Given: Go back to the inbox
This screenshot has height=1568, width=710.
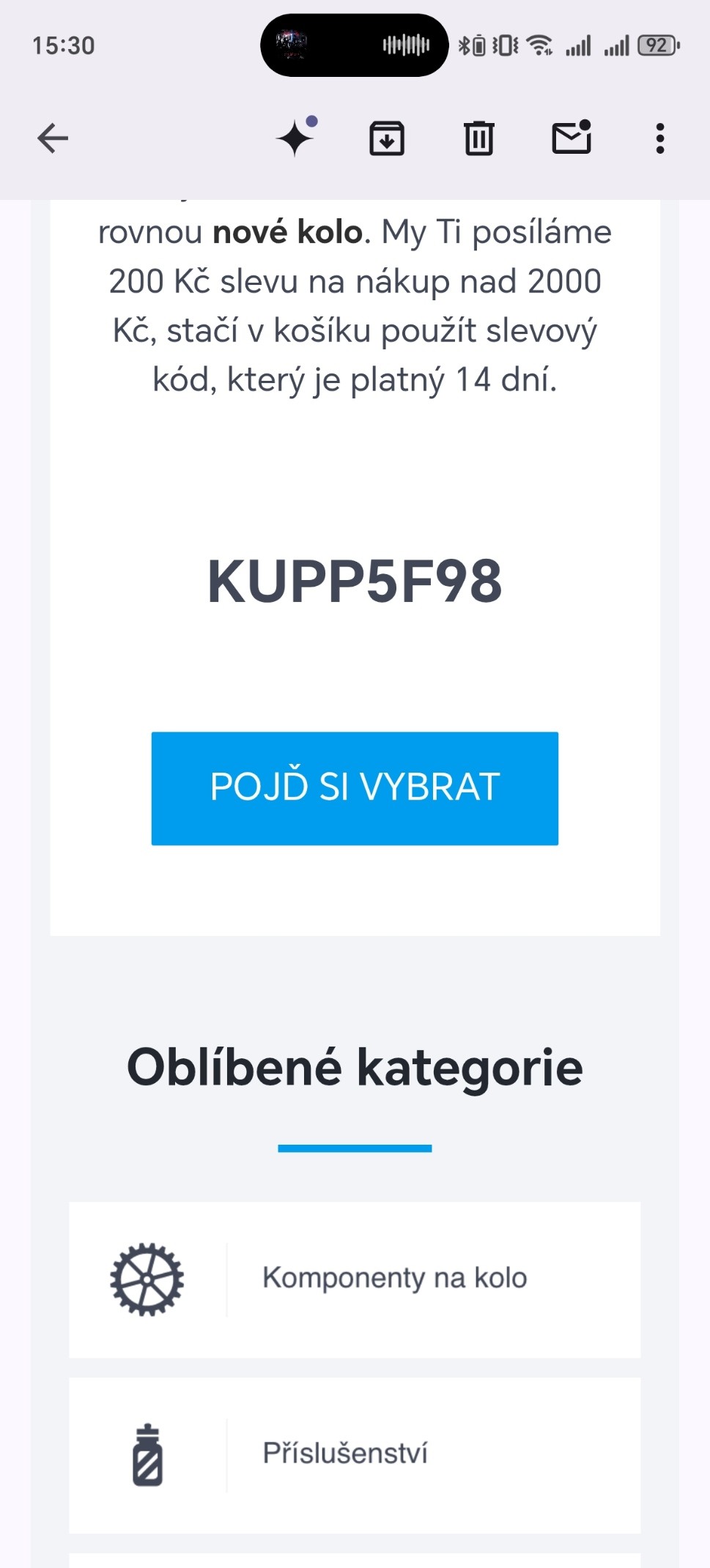Looking at the screenshot, I should click(x=53, y=138).
